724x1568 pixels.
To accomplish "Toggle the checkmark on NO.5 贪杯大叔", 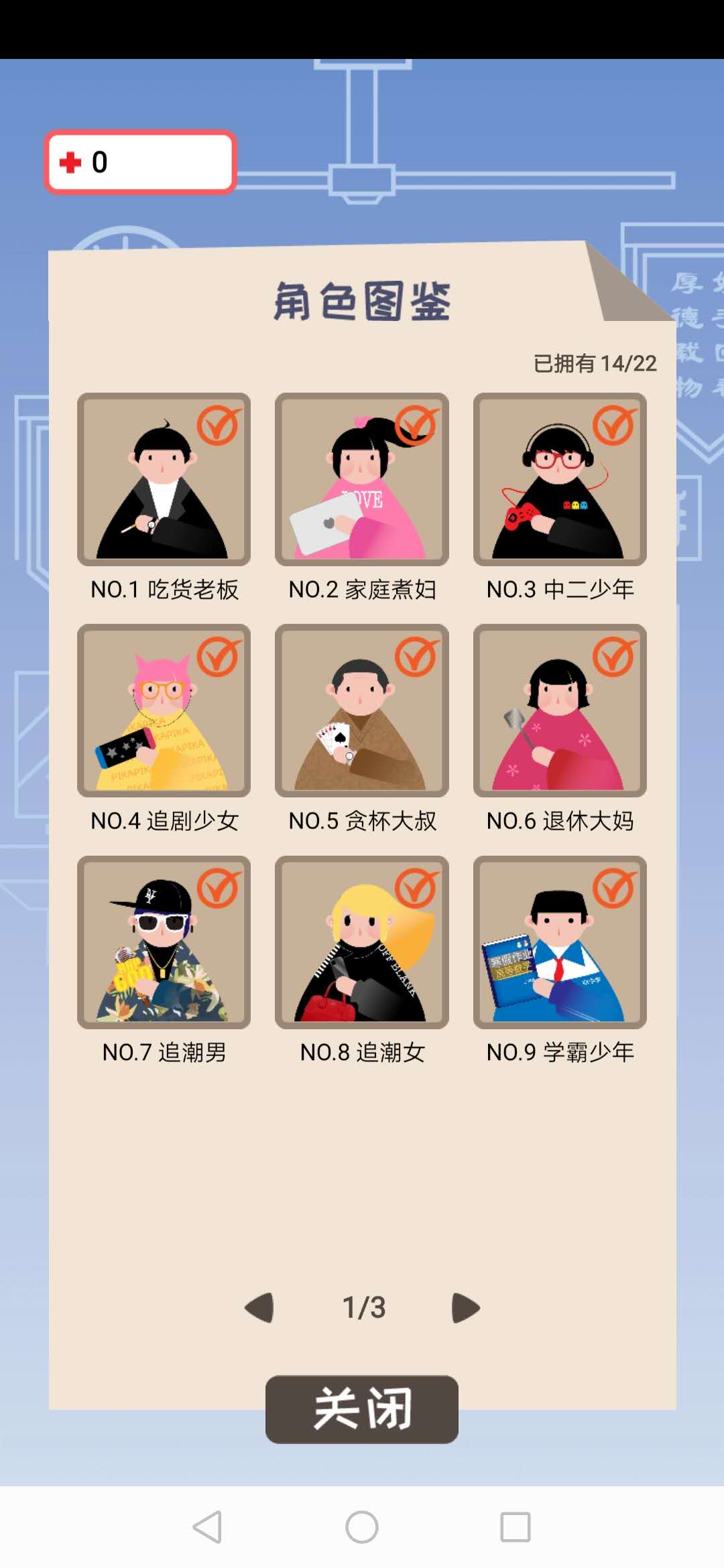I will 416,660.
